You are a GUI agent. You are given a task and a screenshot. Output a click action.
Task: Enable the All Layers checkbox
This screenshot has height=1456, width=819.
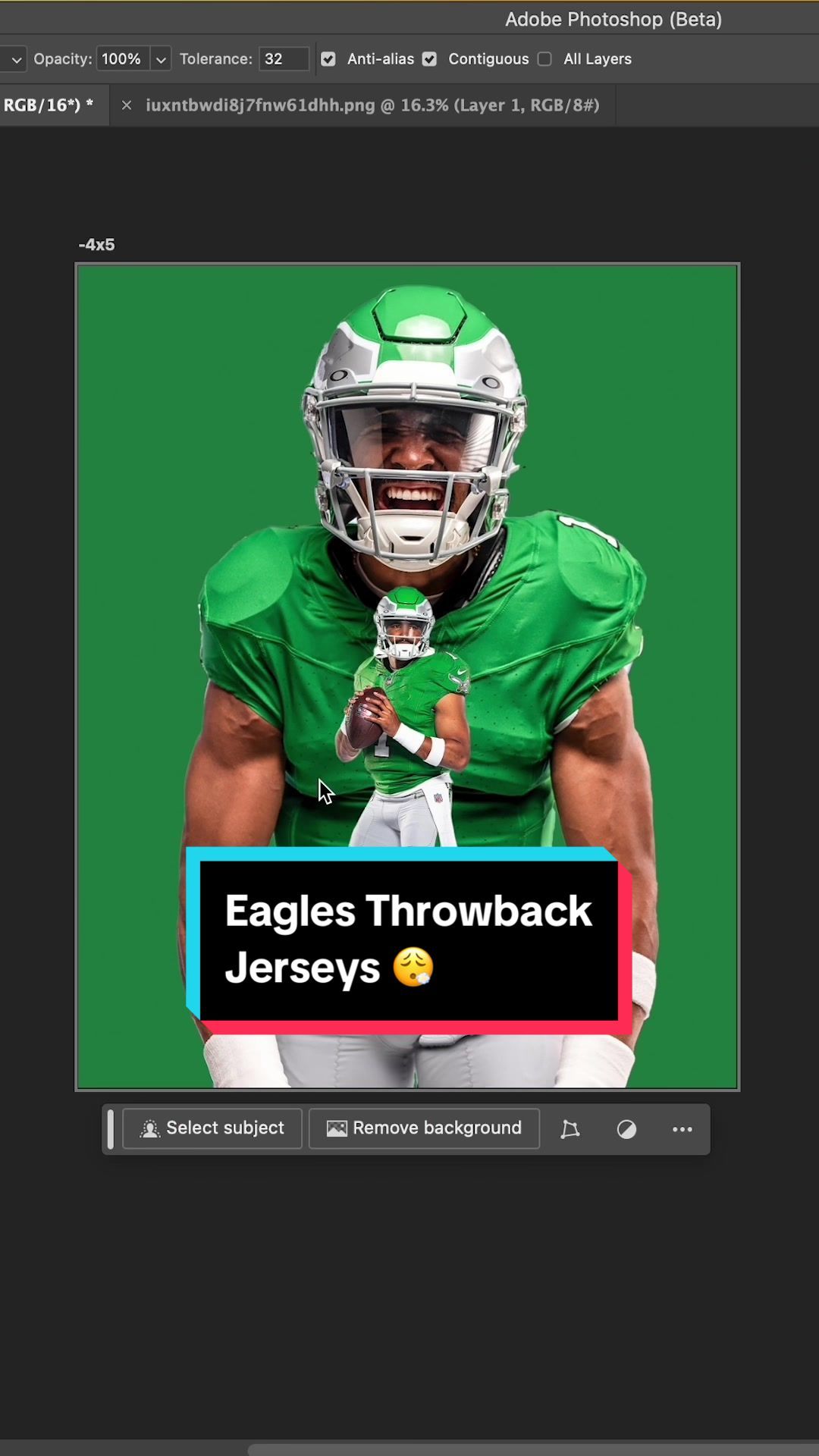click(x=544, y=58)
